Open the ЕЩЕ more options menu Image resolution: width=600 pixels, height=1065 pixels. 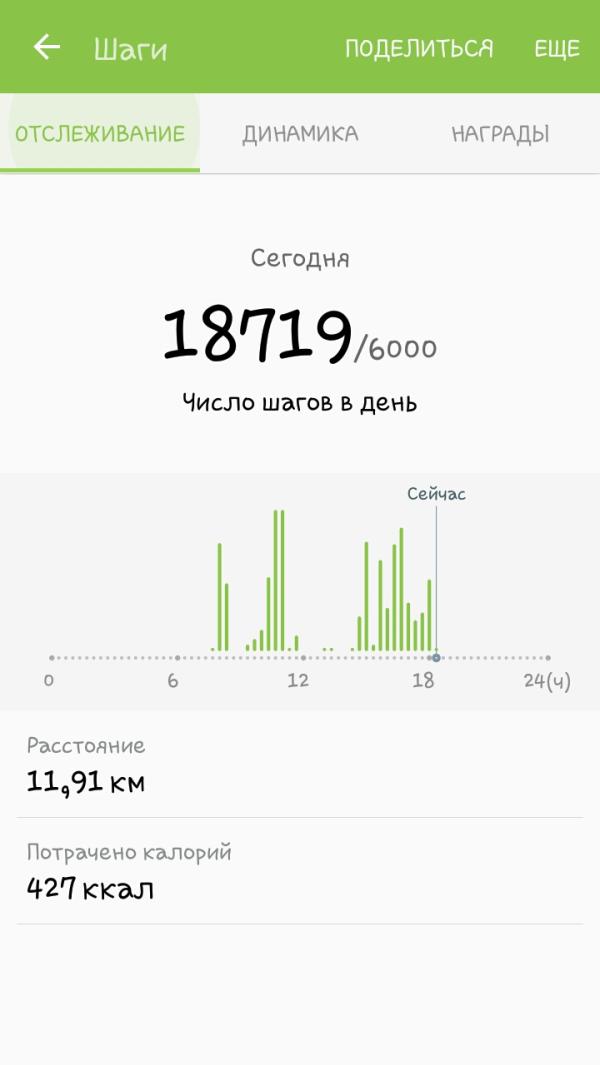[557, 48]
